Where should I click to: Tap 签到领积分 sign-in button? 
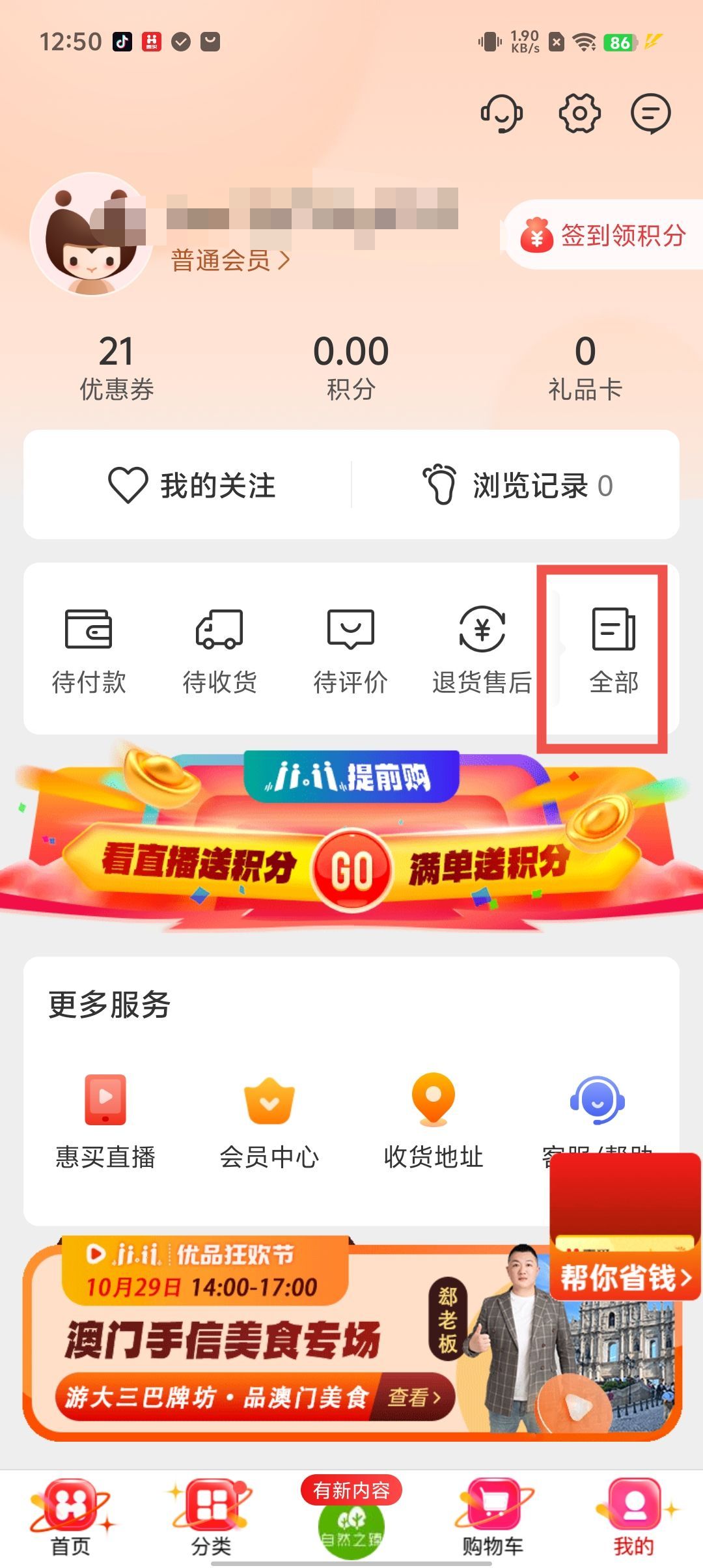pos(604,235)
